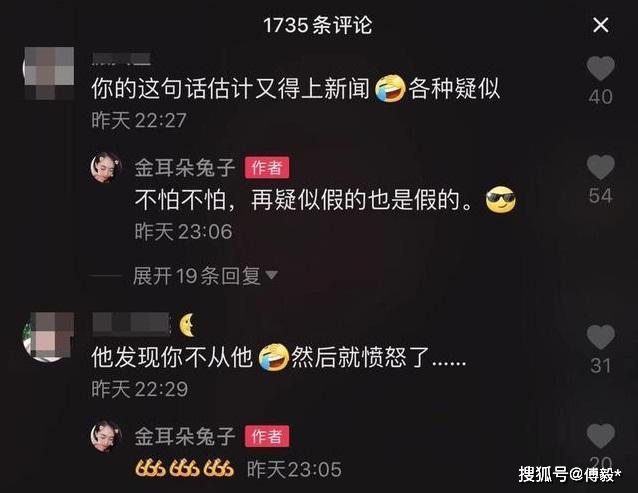Expand the 19 hidden replies
Screen dimensions: 638x493
coord(205,276)
